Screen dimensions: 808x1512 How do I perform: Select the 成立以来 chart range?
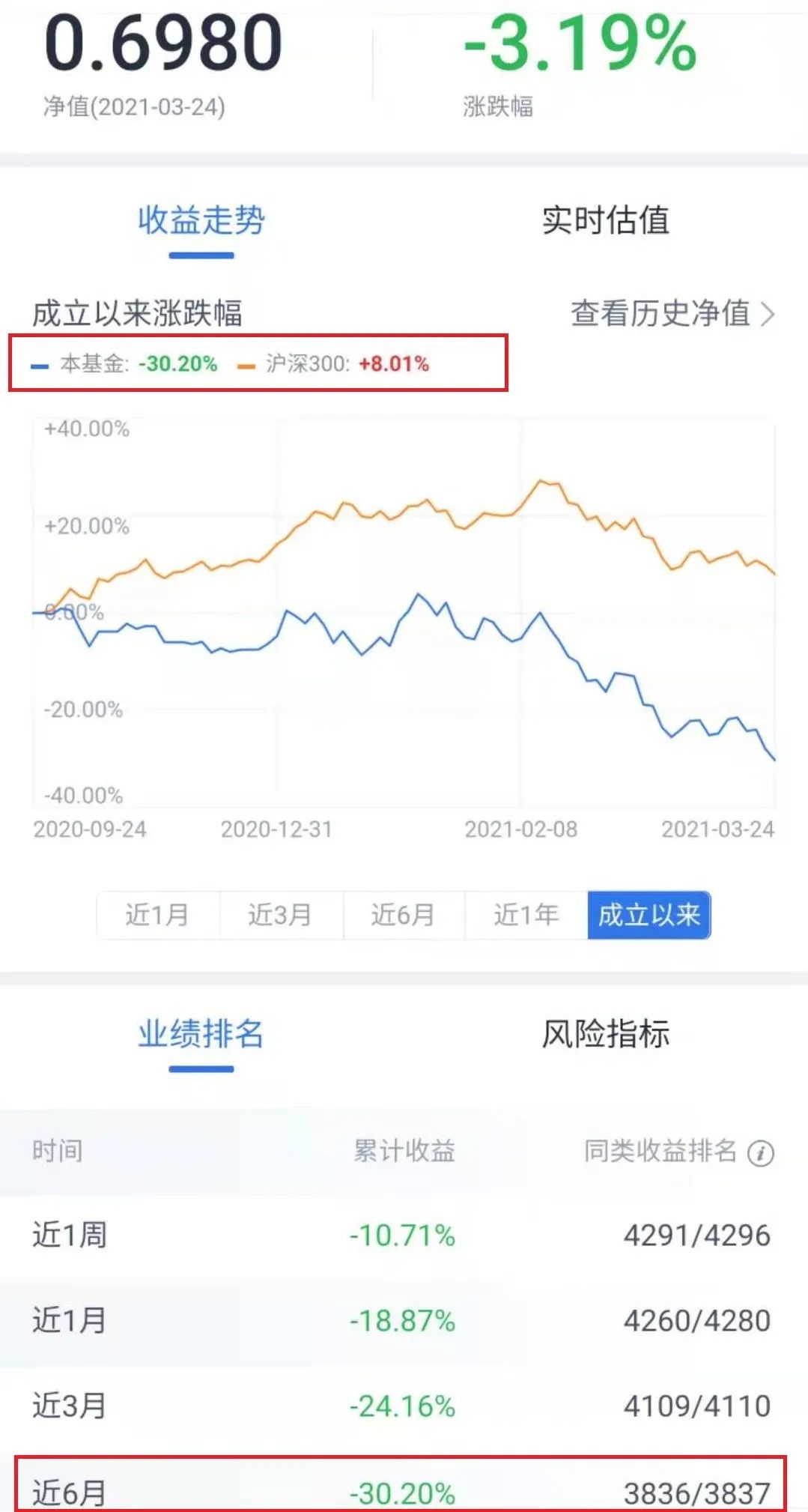(x=648, y=915)
